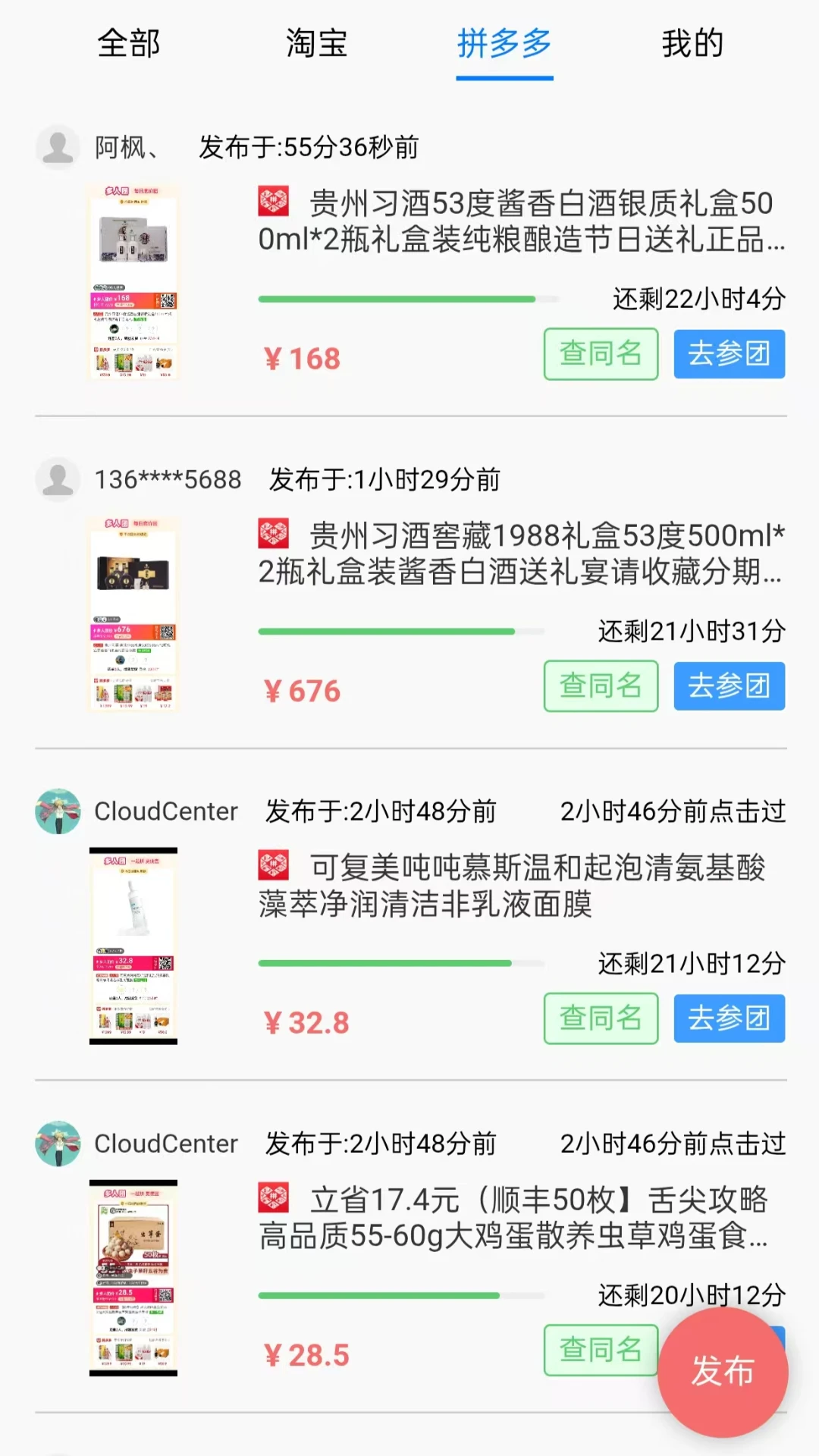Screen dimensions: 819x1456
Task: Tap the red 发布 floating button
Action: point(723,1372)
